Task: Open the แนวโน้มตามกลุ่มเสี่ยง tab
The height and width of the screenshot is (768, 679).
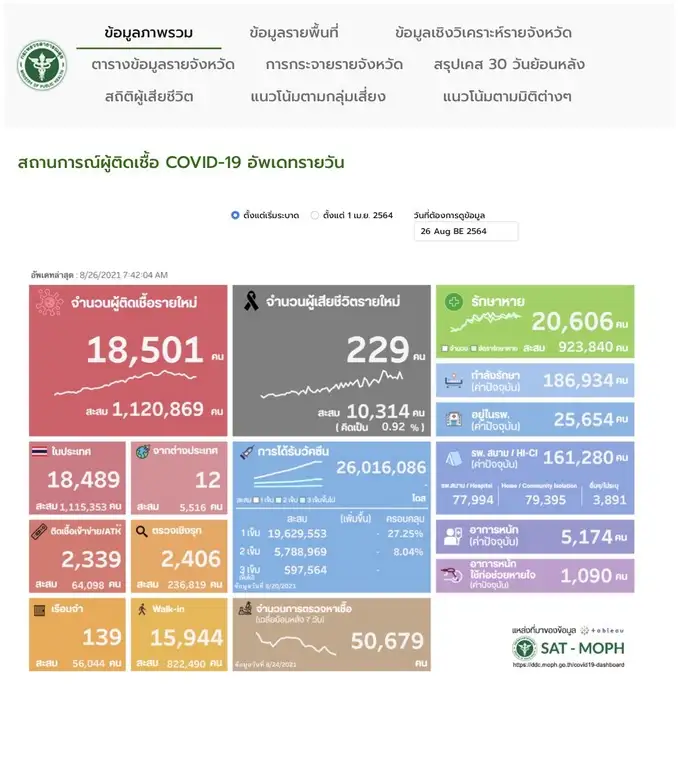Action: [318, 97]
